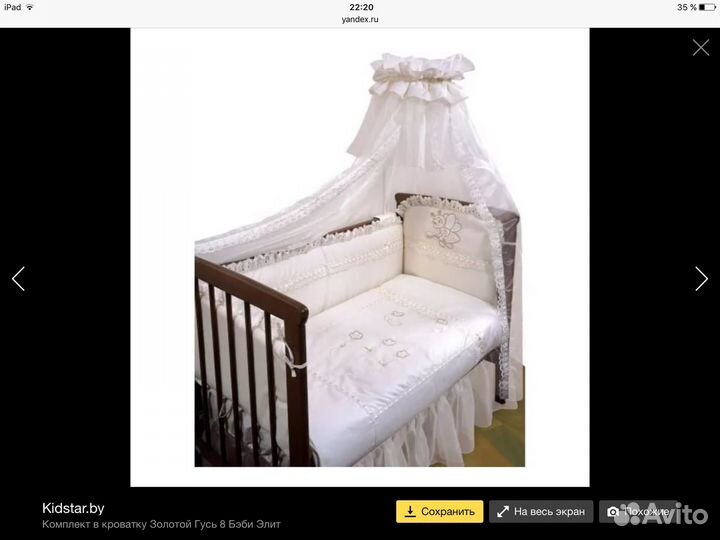Open image На весь экран

(x=541, y=512)
